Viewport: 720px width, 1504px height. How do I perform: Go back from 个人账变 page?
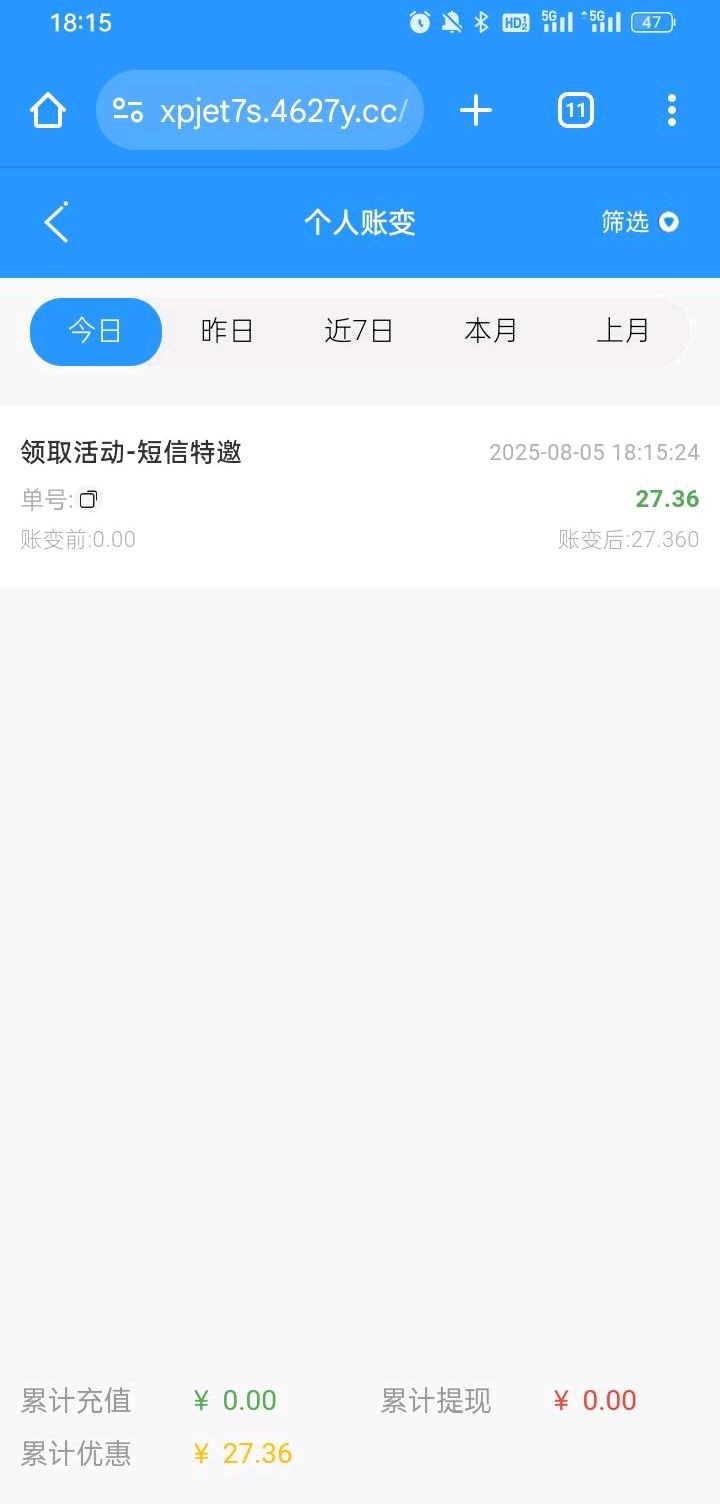[x=57, y=222]
